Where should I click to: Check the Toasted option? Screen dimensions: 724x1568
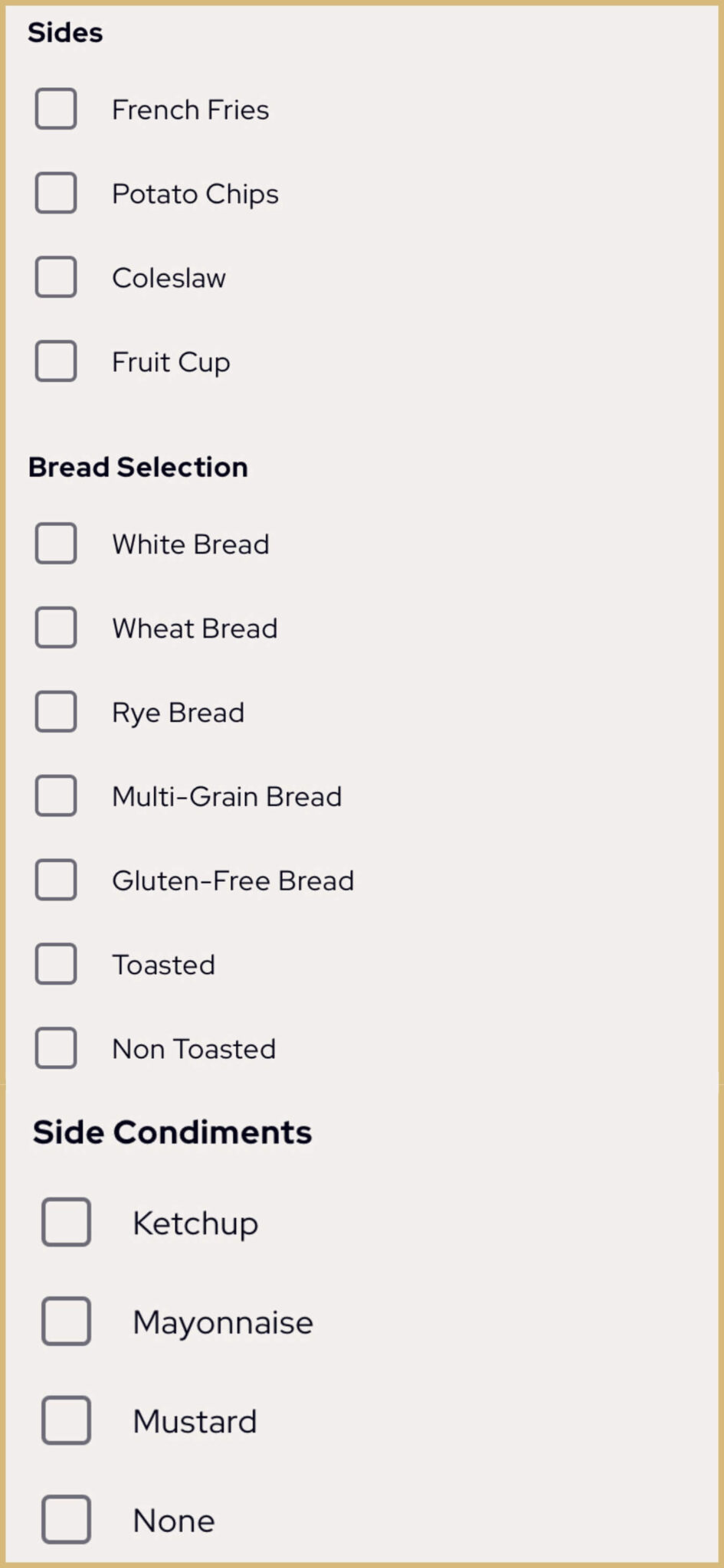coord(56,965)
